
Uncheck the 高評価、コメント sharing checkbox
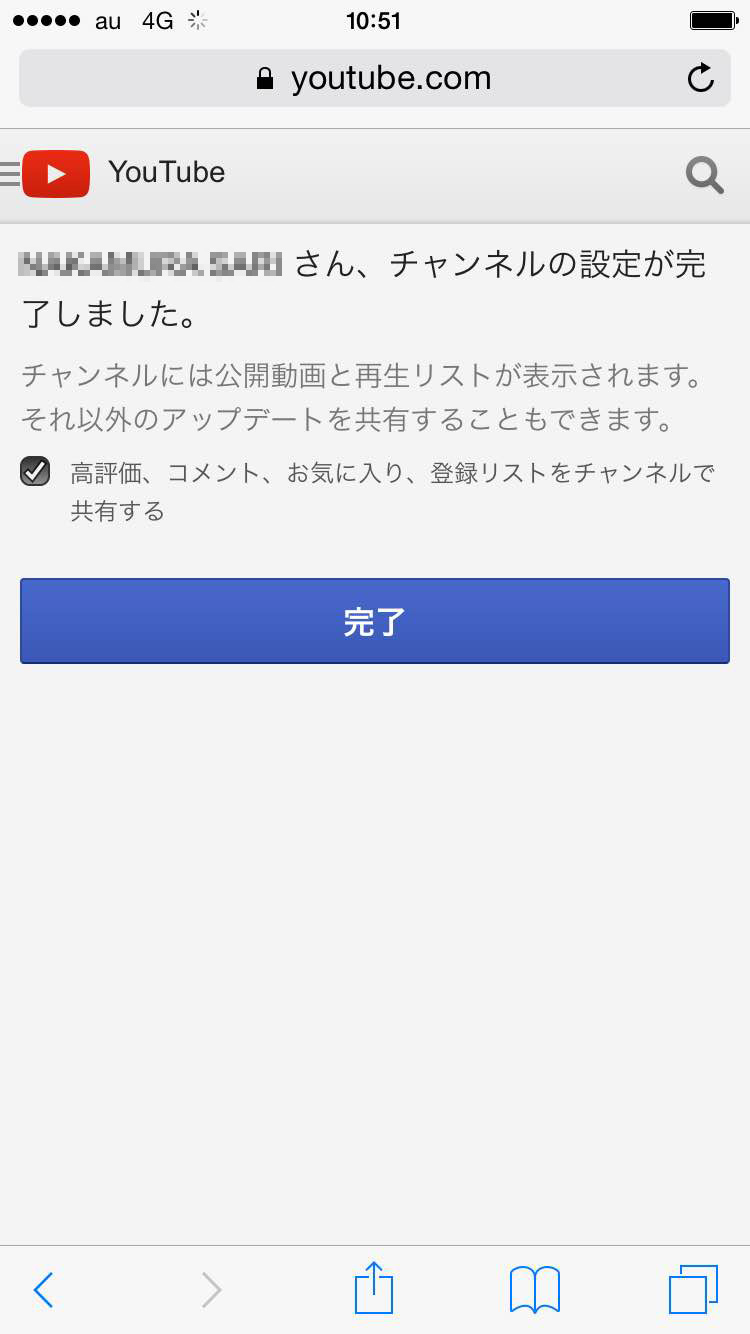point(36,472)
